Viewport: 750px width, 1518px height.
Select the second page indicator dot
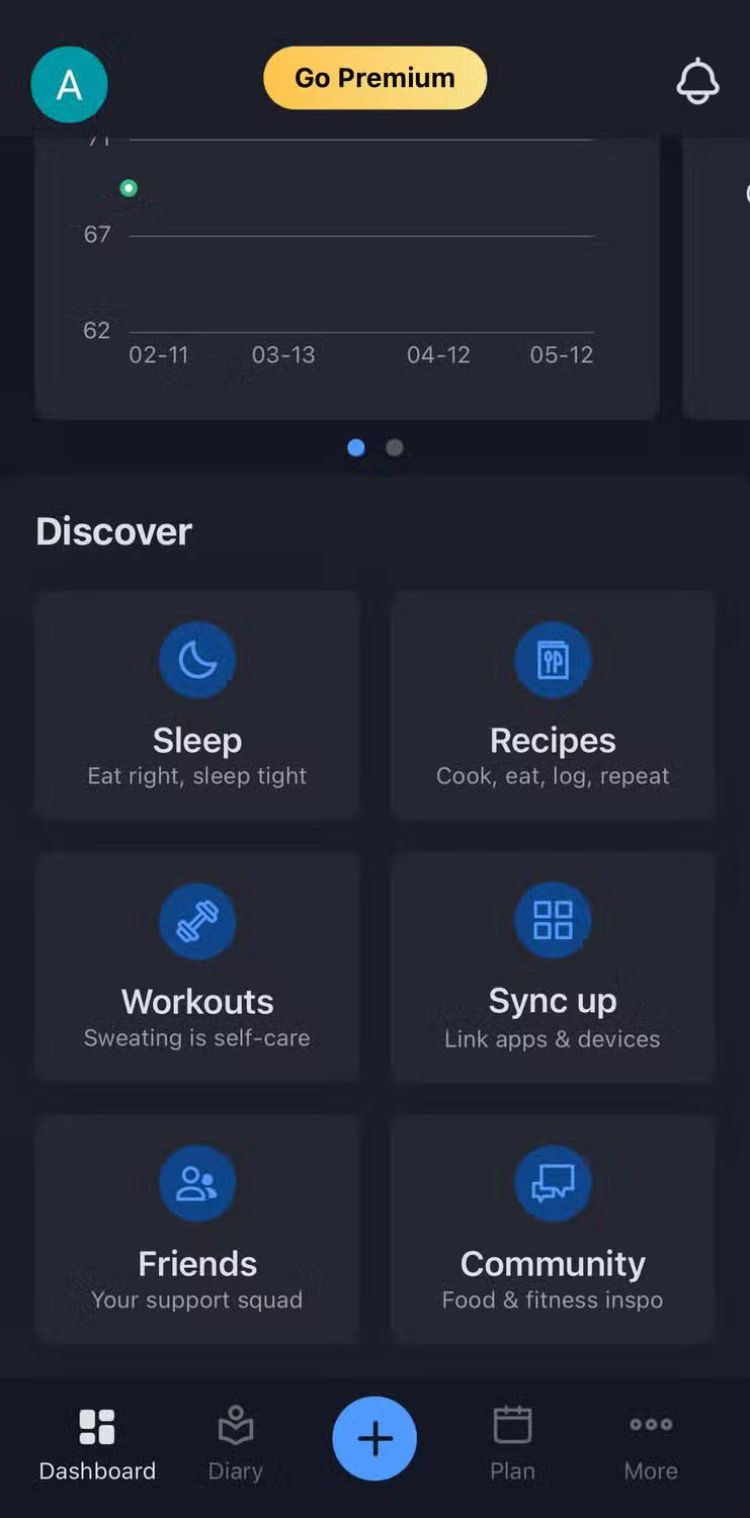[395, 448]
